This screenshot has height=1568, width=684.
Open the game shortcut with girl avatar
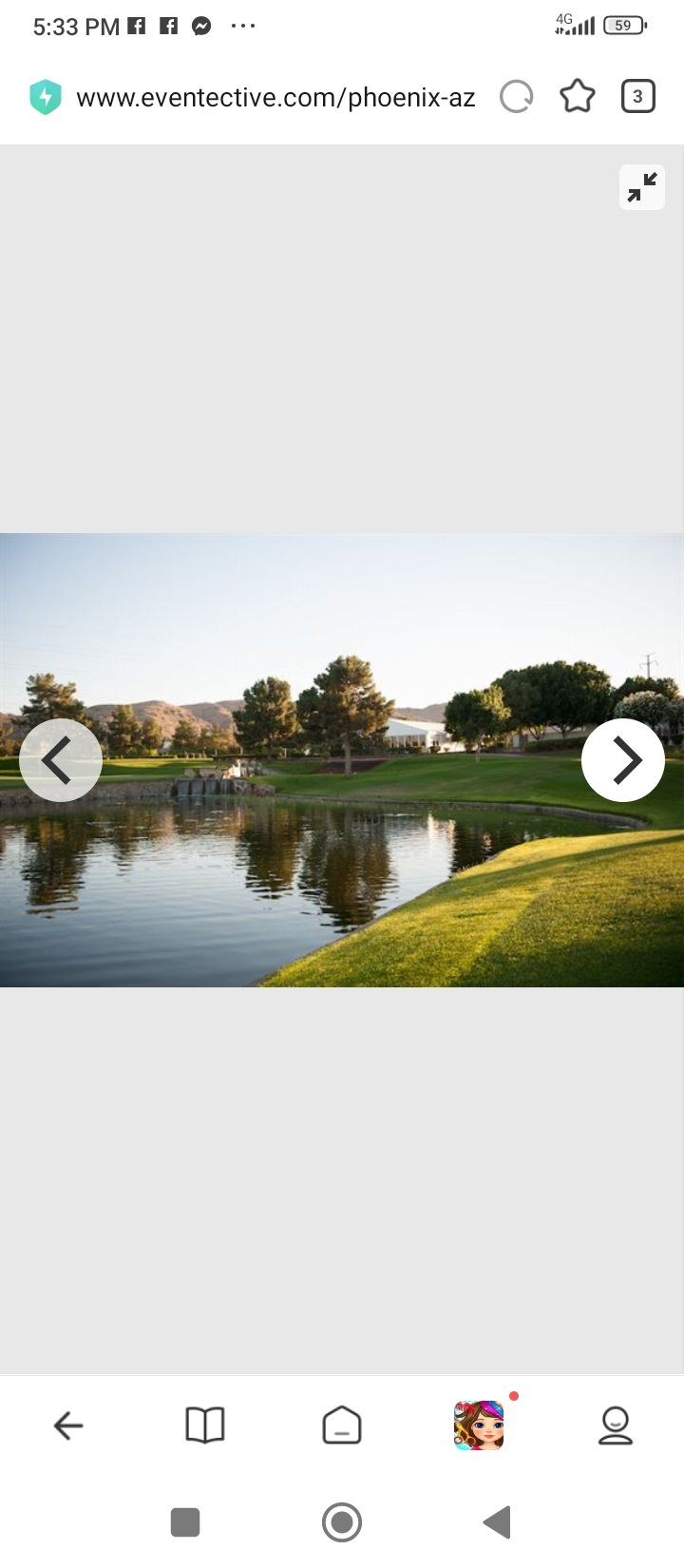479,1425
